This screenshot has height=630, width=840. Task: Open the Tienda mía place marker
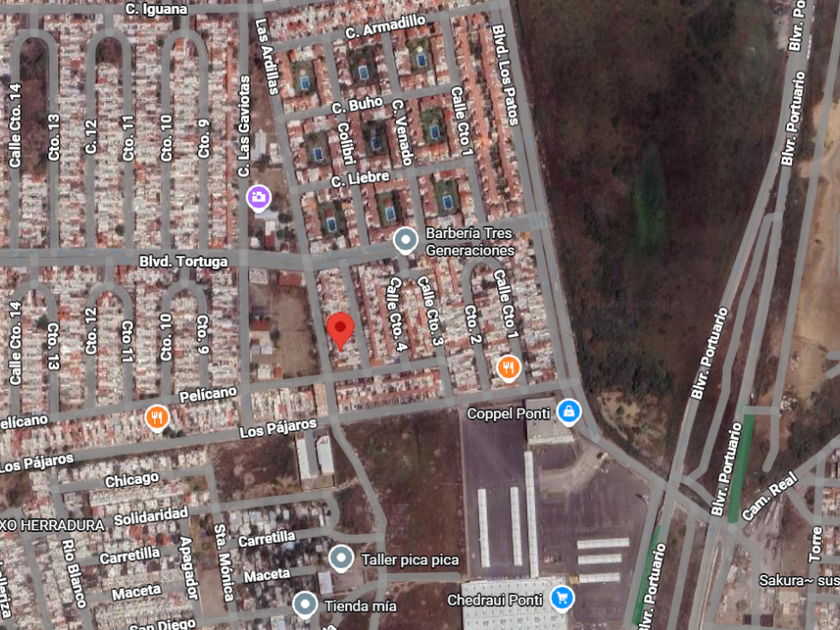tap(304, 605)
